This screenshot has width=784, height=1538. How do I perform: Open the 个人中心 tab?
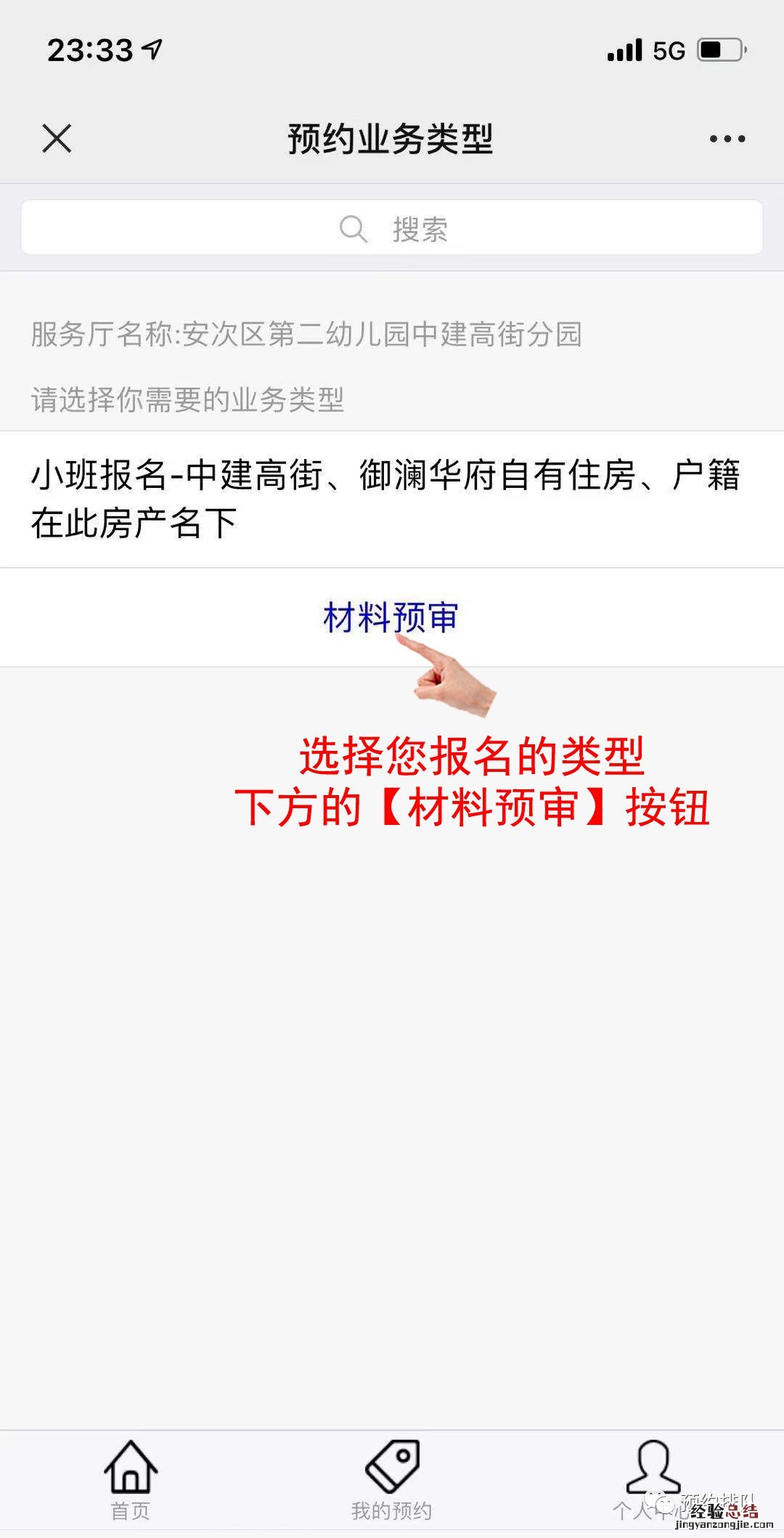pos(653,1478)
